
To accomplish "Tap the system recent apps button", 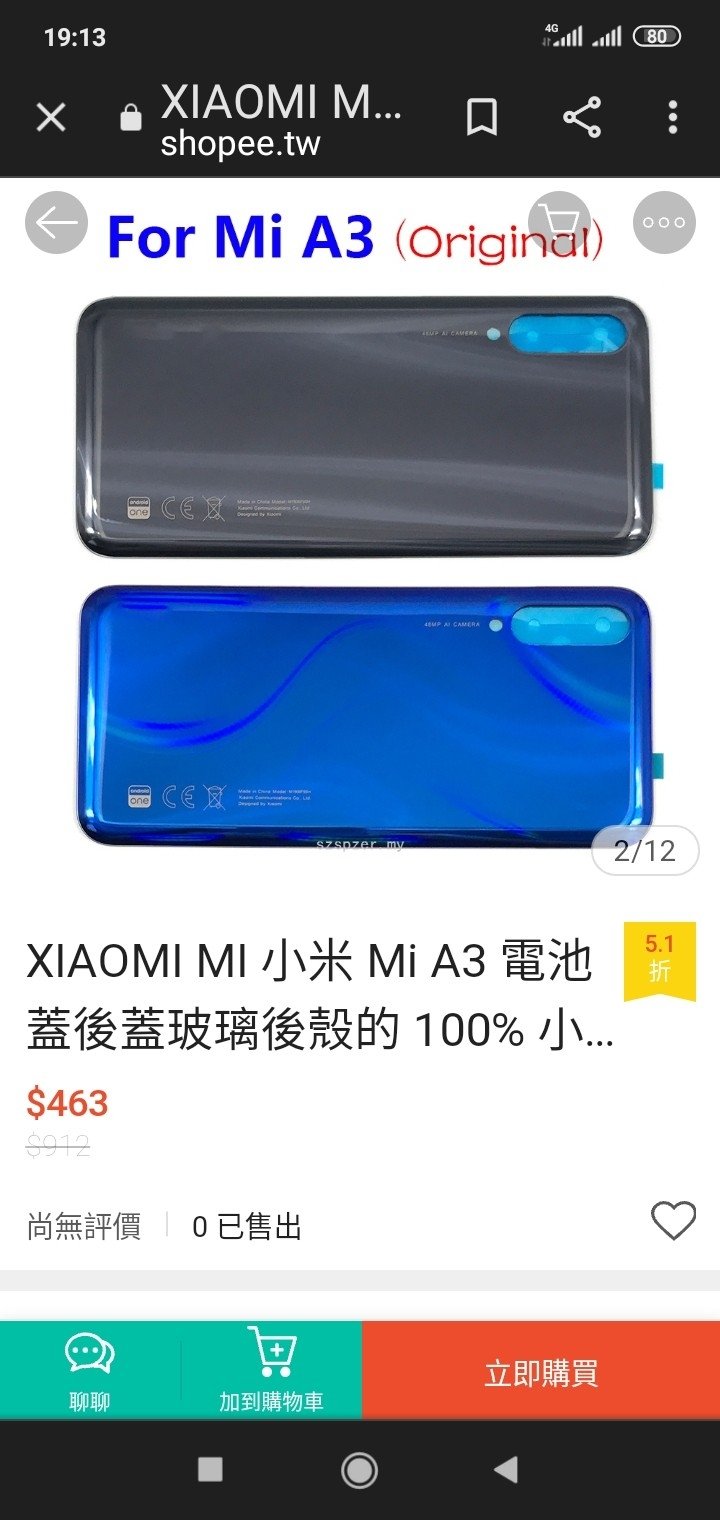I will (x=210, y=1469).
